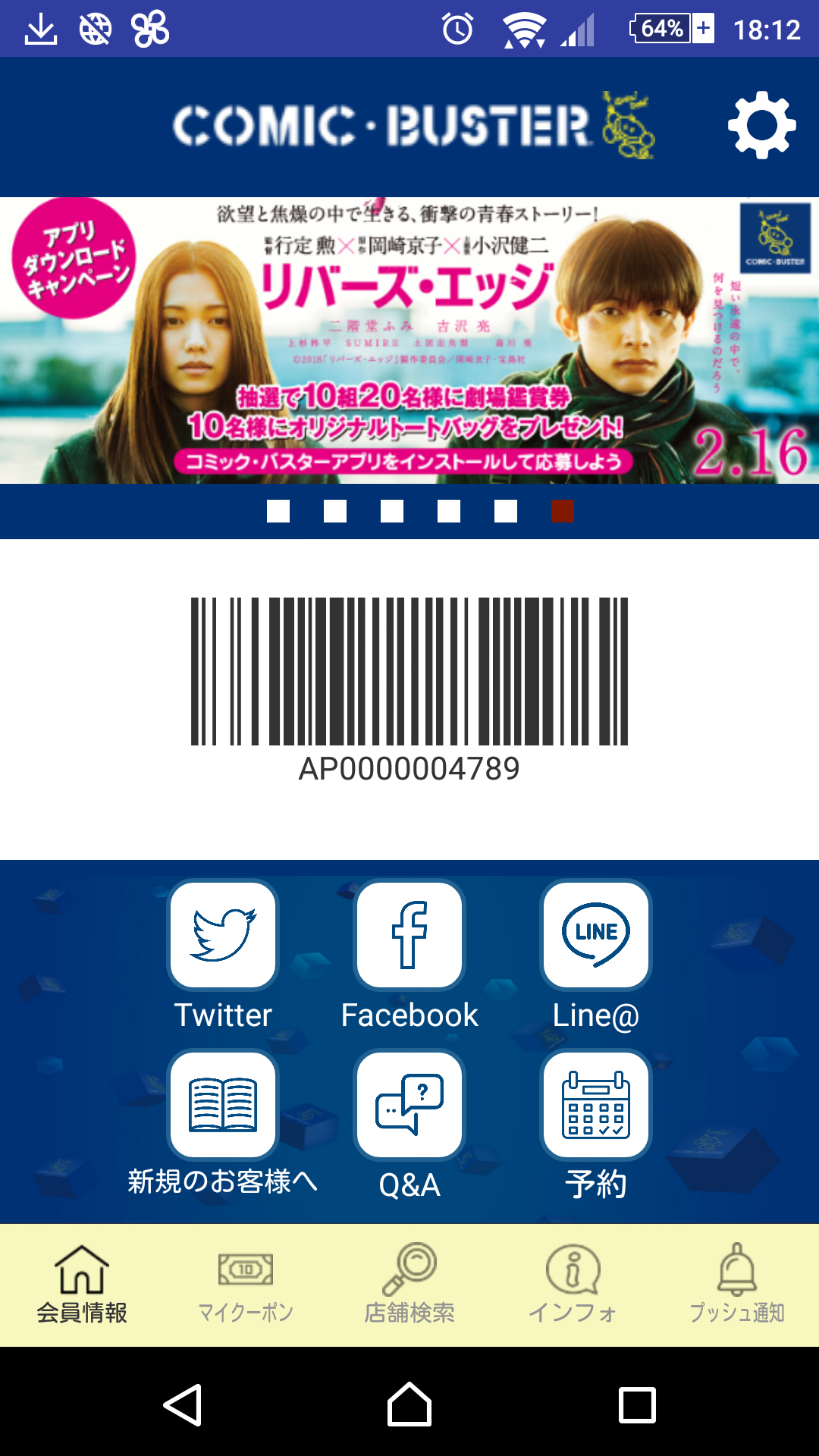The height and width of the screenshot is (1456, 819).
Task: Open the Twitter link
Action: (223, 936)
